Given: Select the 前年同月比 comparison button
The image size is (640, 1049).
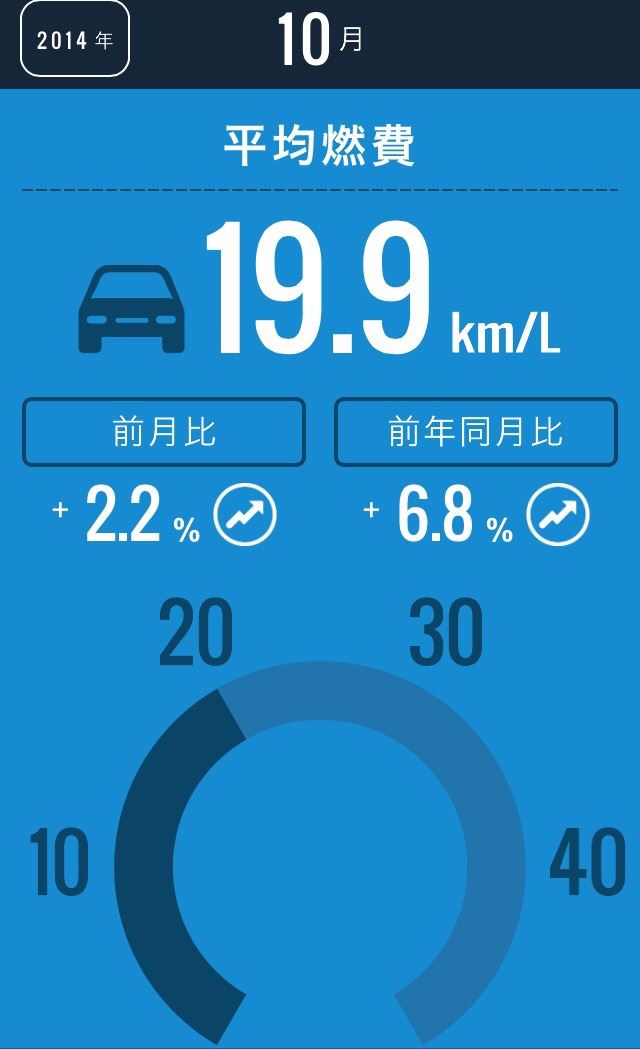Looking at the screenshot, I should (475, 432).
